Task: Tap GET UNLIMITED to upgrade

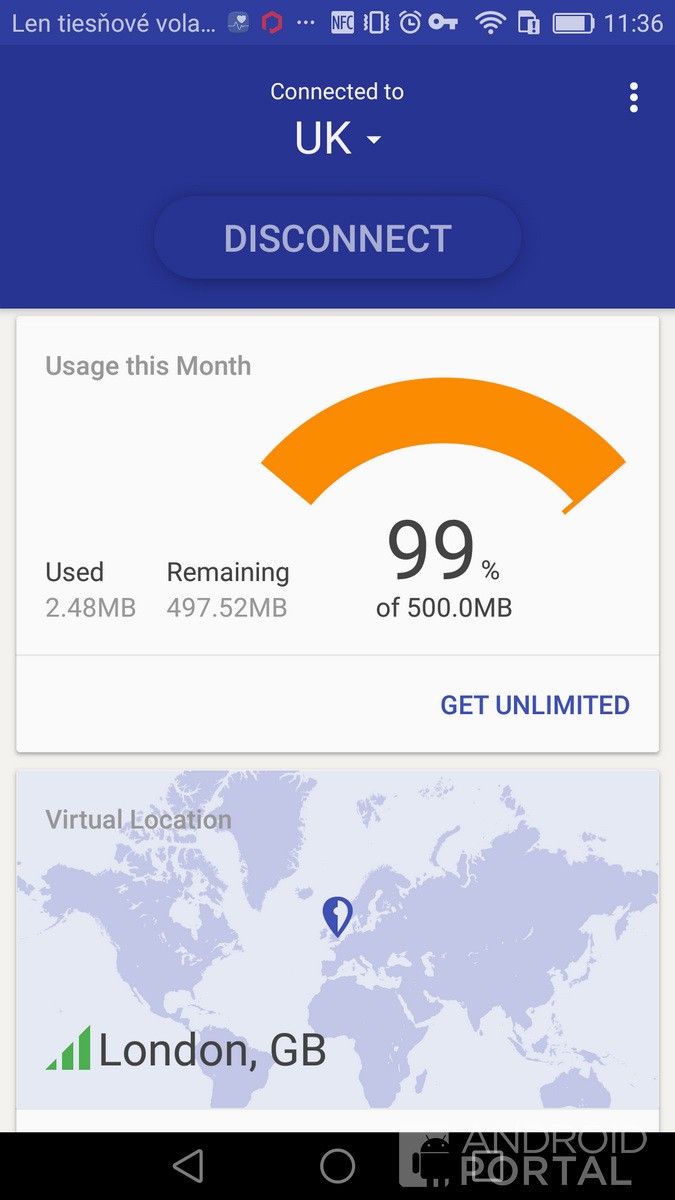Action: [x=535, y=705]
